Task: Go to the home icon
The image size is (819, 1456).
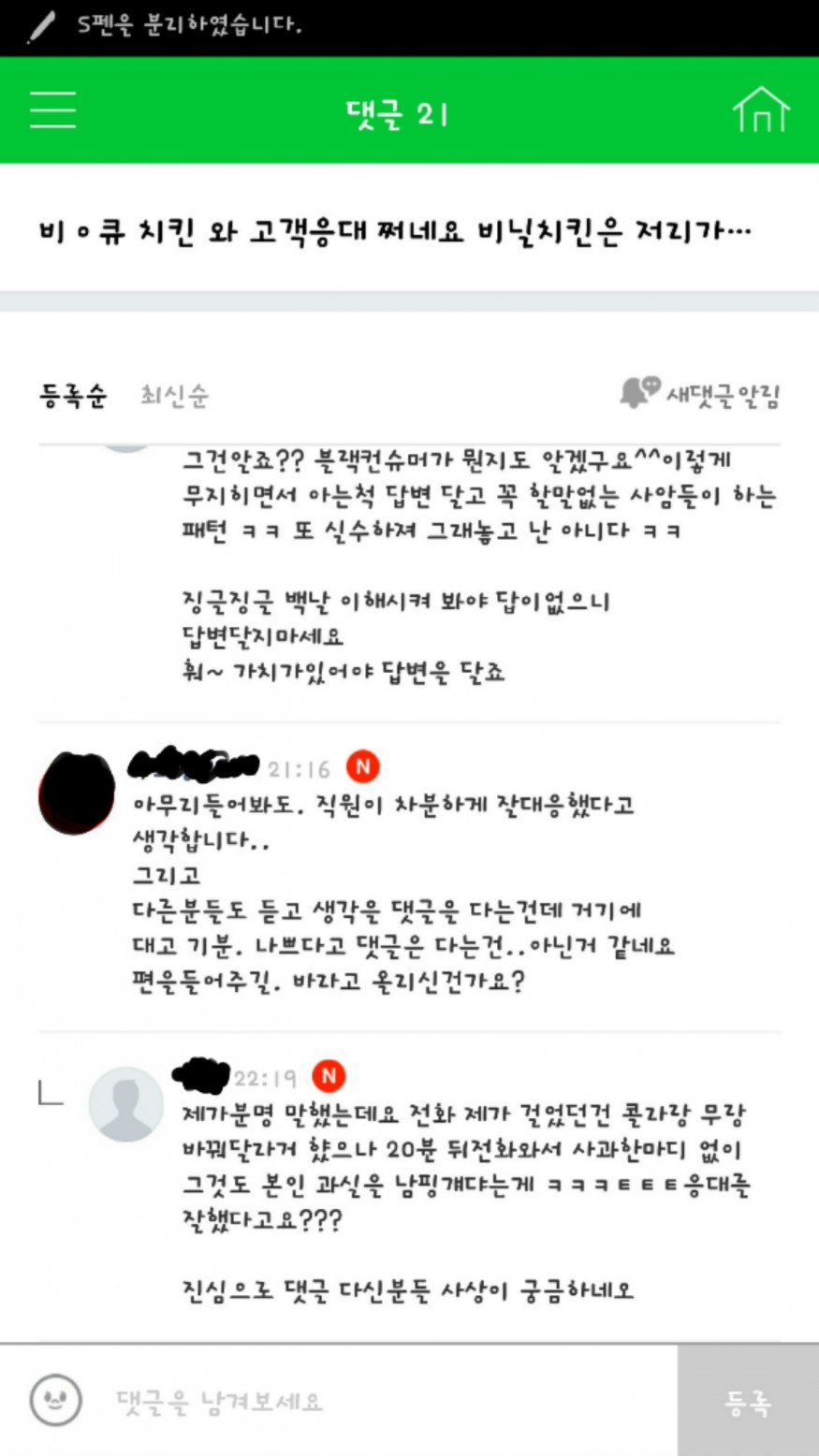Action: 760,110
